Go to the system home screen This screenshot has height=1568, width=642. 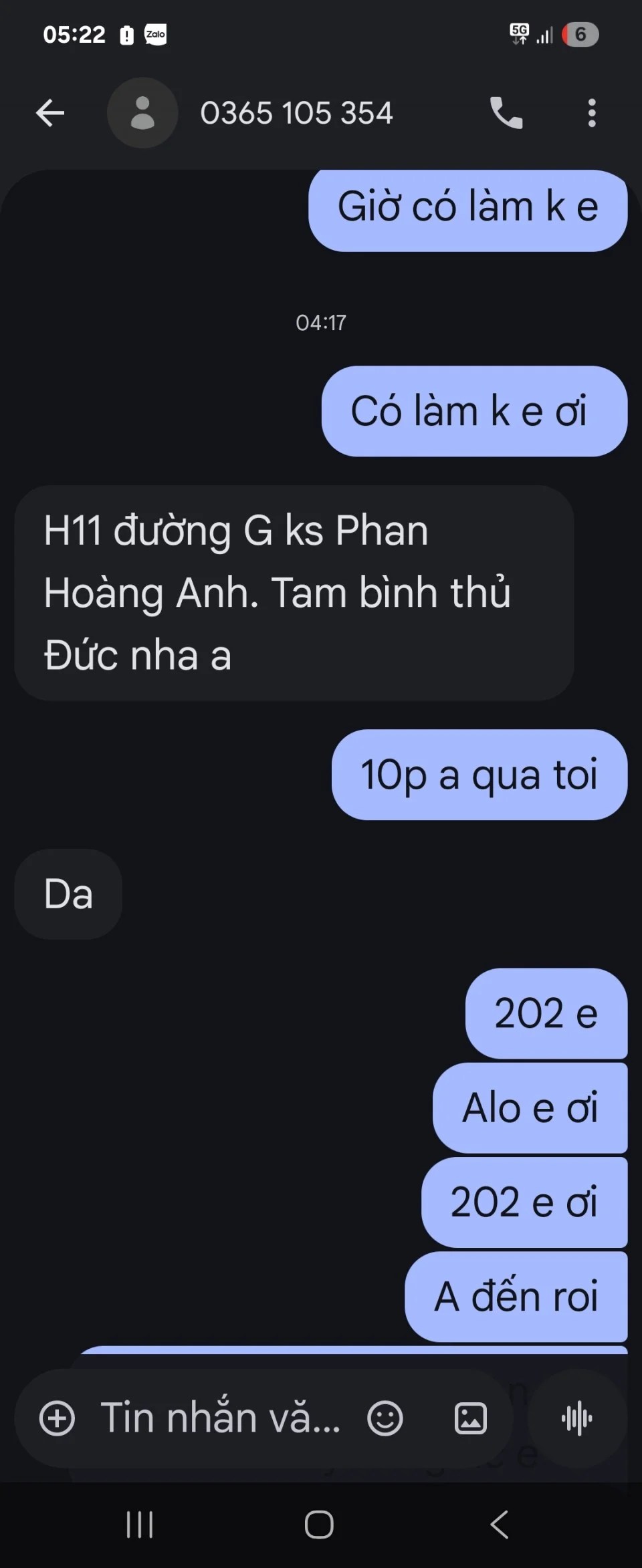click(319, 1525)
